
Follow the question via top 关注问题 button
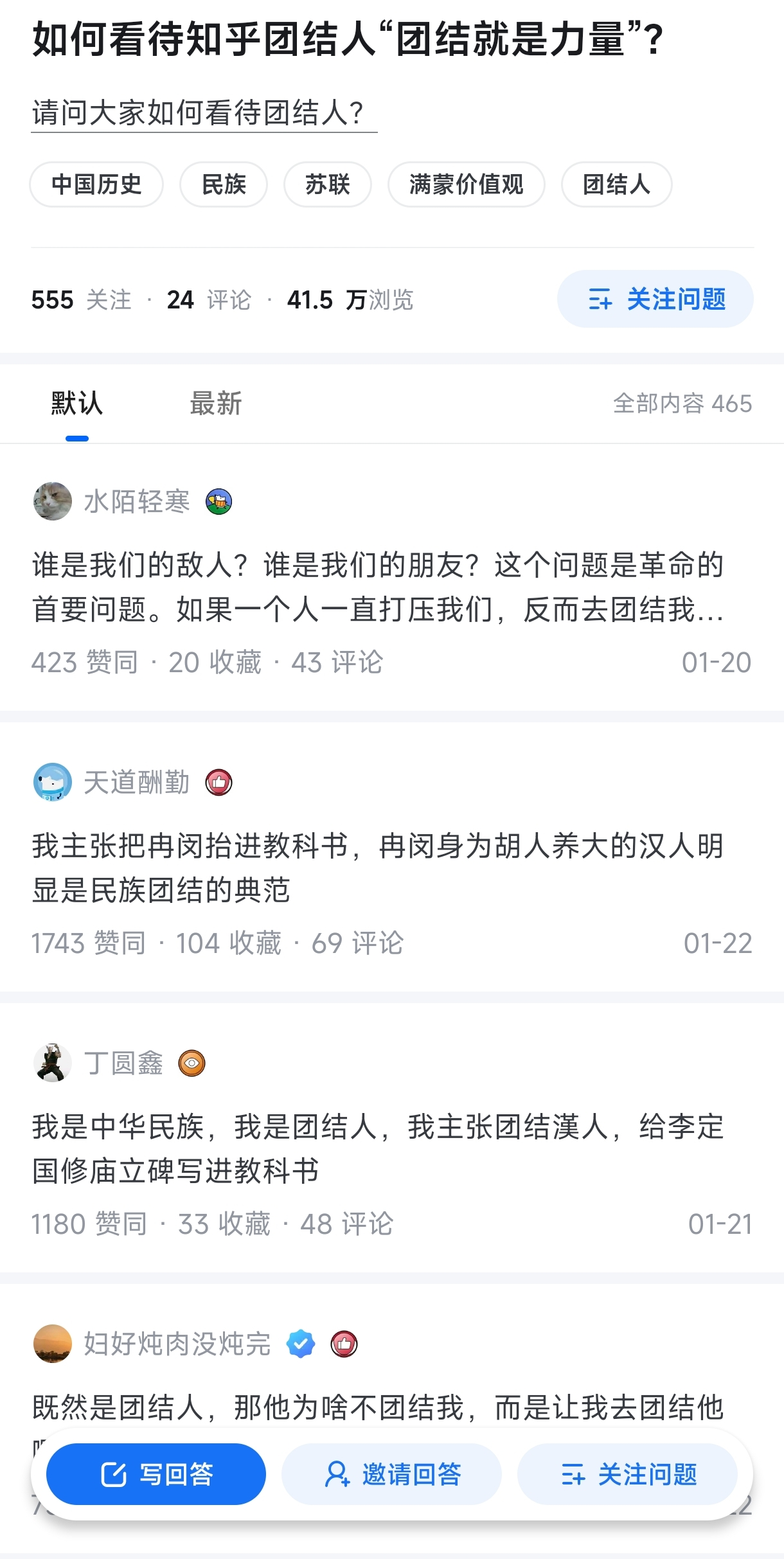(x=655, y=299)
